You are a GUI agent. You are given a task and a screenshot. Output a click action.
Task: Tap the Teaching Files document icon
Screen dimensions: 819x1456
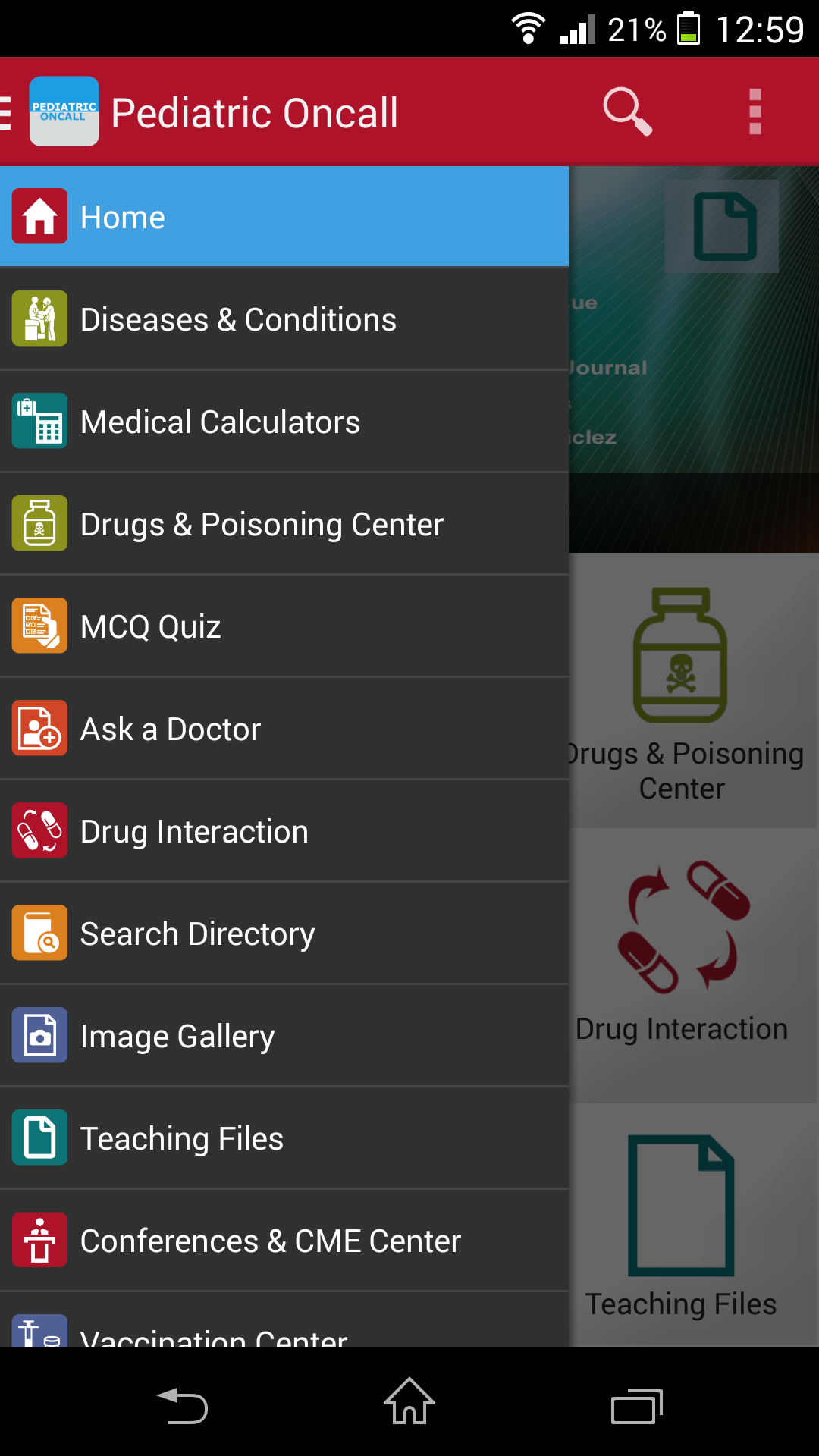pyautogui.click(x=39, y=1137)
